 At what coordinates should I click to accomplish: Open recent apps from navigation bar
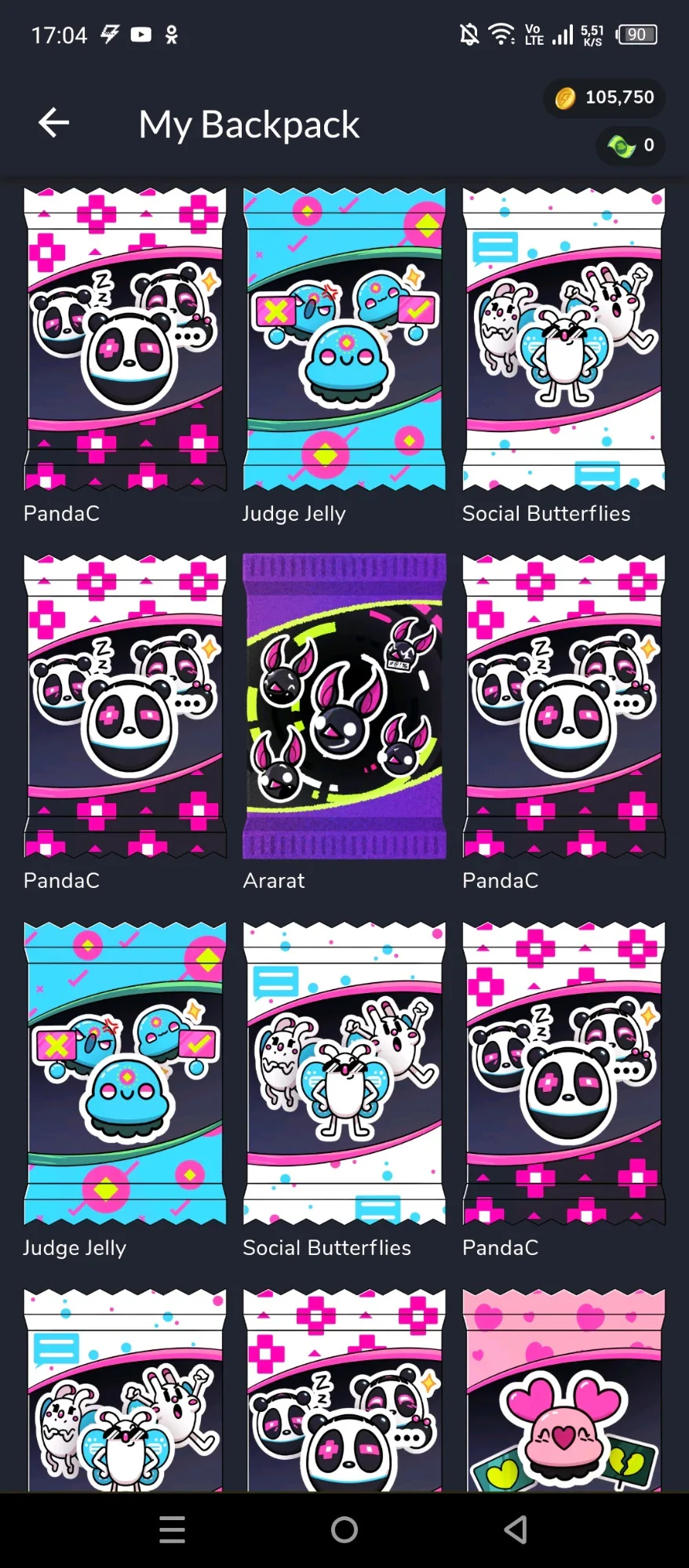click(172, 1529)
